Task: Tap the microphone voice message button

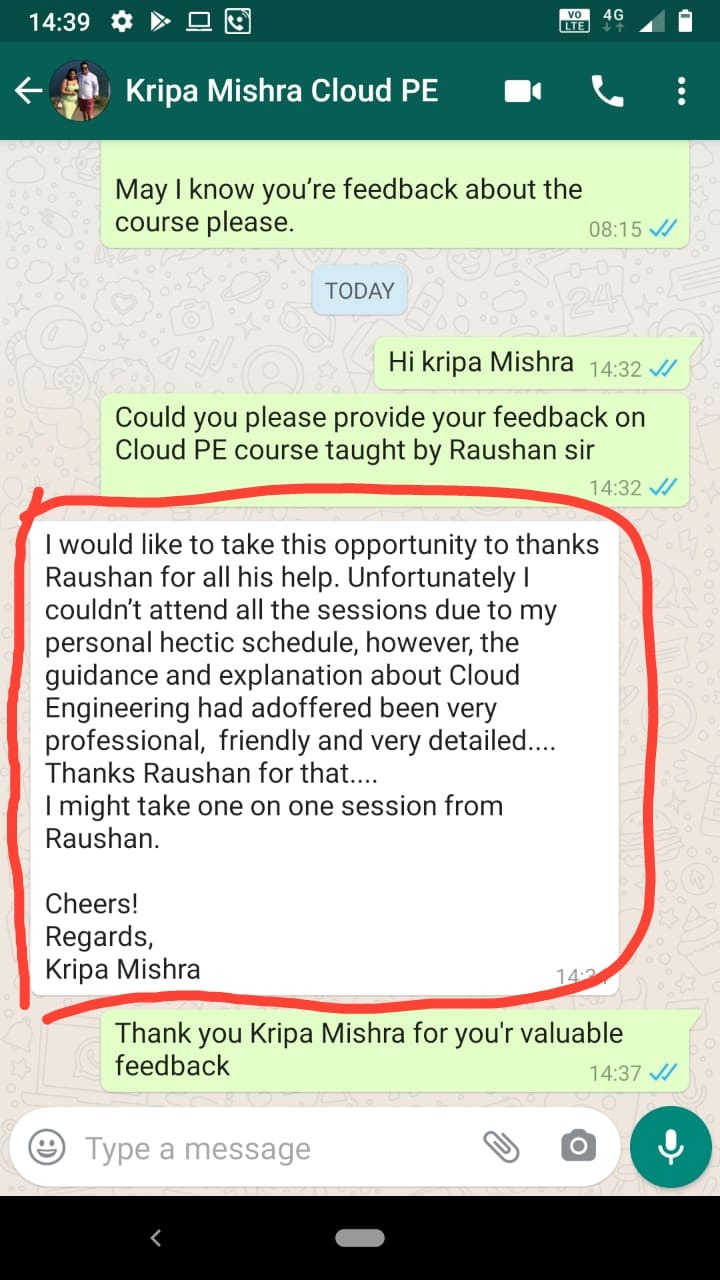Action: (x=671, y=1146)
